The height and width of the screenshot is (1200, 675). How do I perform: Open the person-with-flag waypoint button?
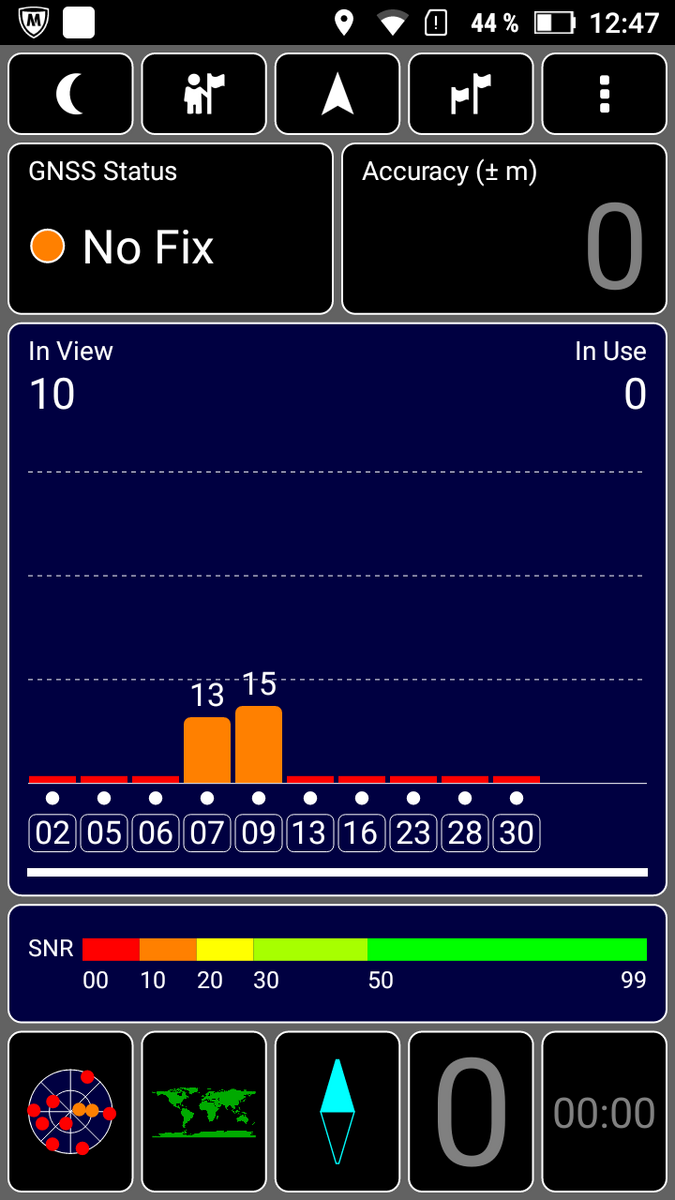click(204, 94)
